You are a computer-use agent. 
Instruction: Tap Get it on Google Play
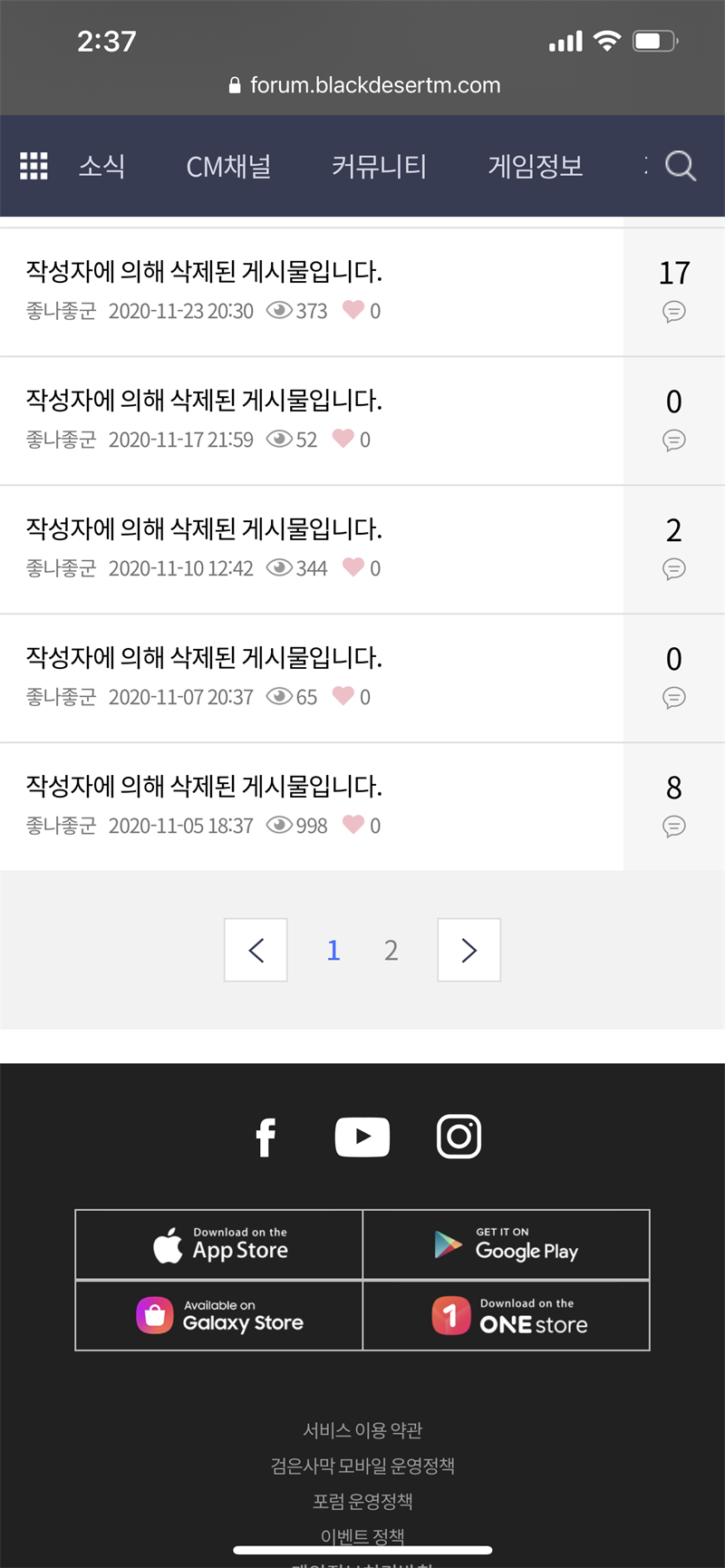507,1244
